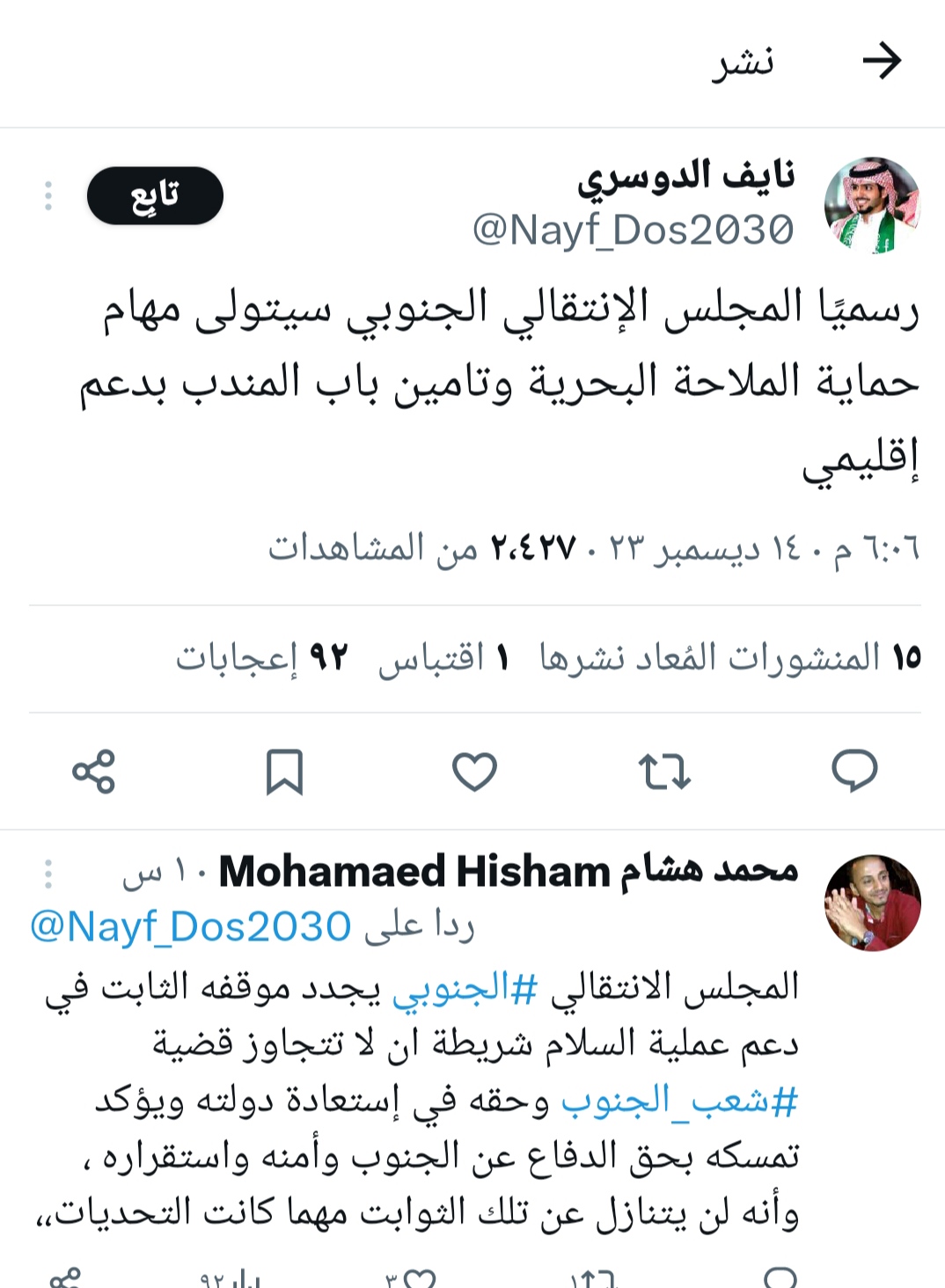View the 15 reposts list

point(730,657)
